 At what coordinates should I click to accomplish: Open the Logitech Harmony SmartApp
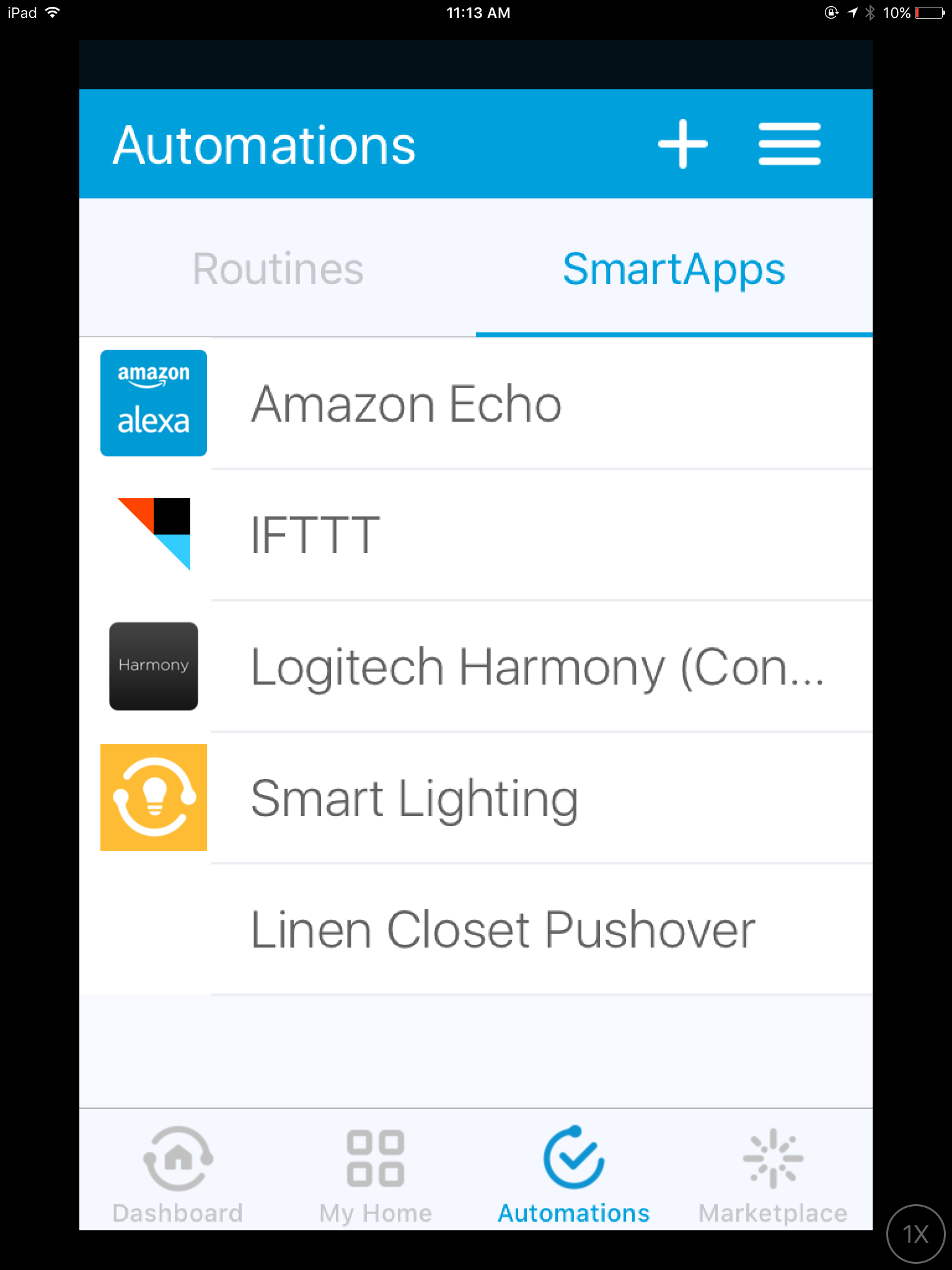pyautogui.click(x=476, y=667)
